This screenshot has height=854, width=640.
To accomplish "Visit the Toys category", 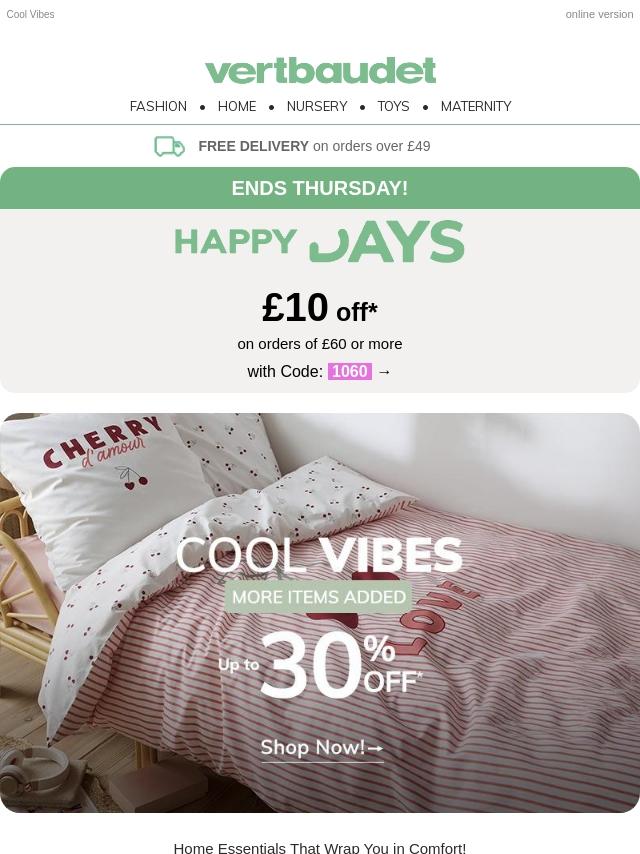I will [393, 106].
